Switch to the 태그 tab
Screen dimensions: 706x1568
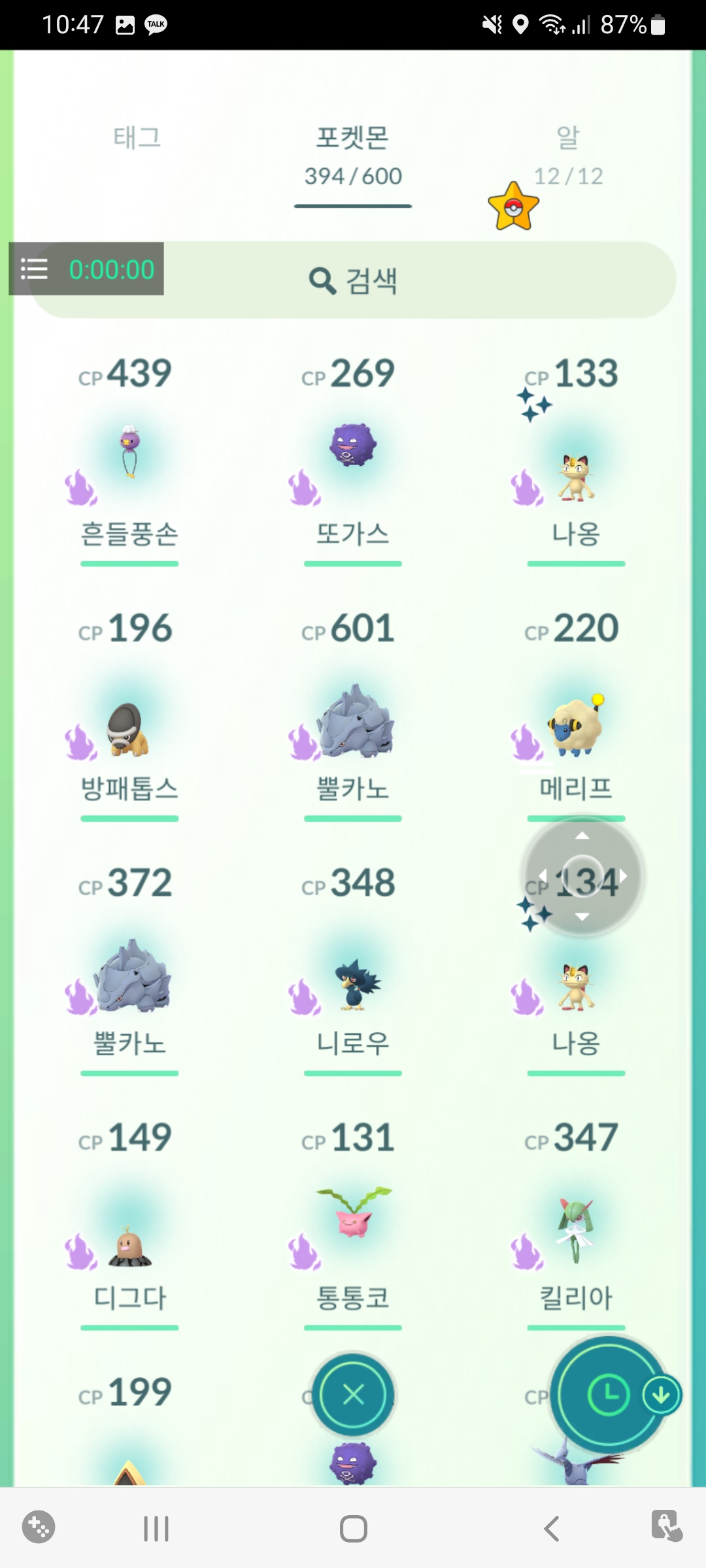(137, 138)
